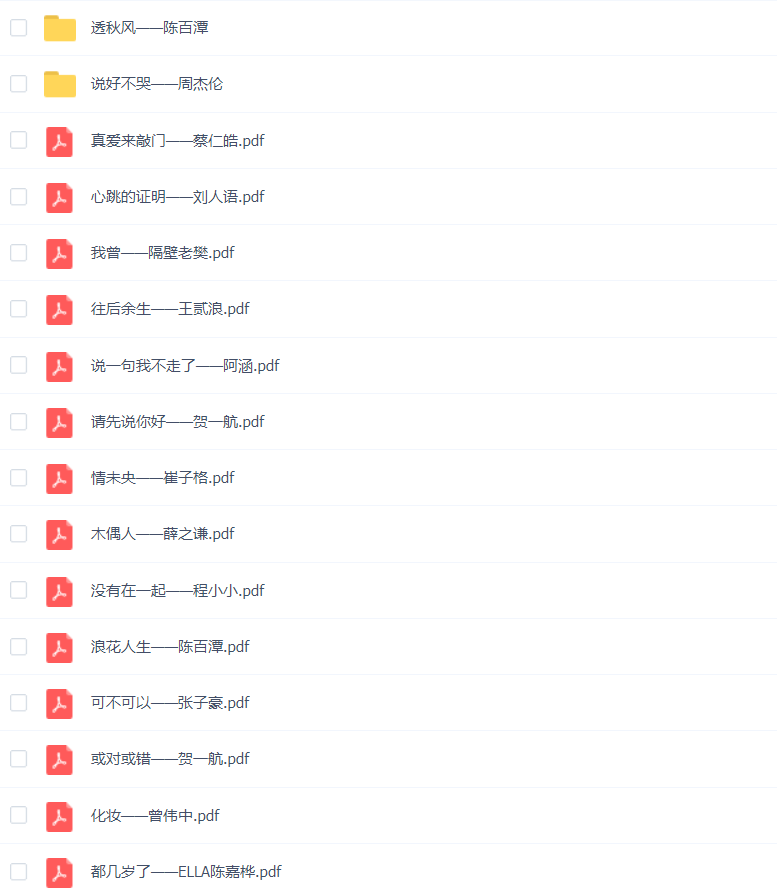Open 浪花人生——陈百潭.pdf
The width and height of the screenshot is (777, 889).
pyautogui.click(x=170, y=647)
